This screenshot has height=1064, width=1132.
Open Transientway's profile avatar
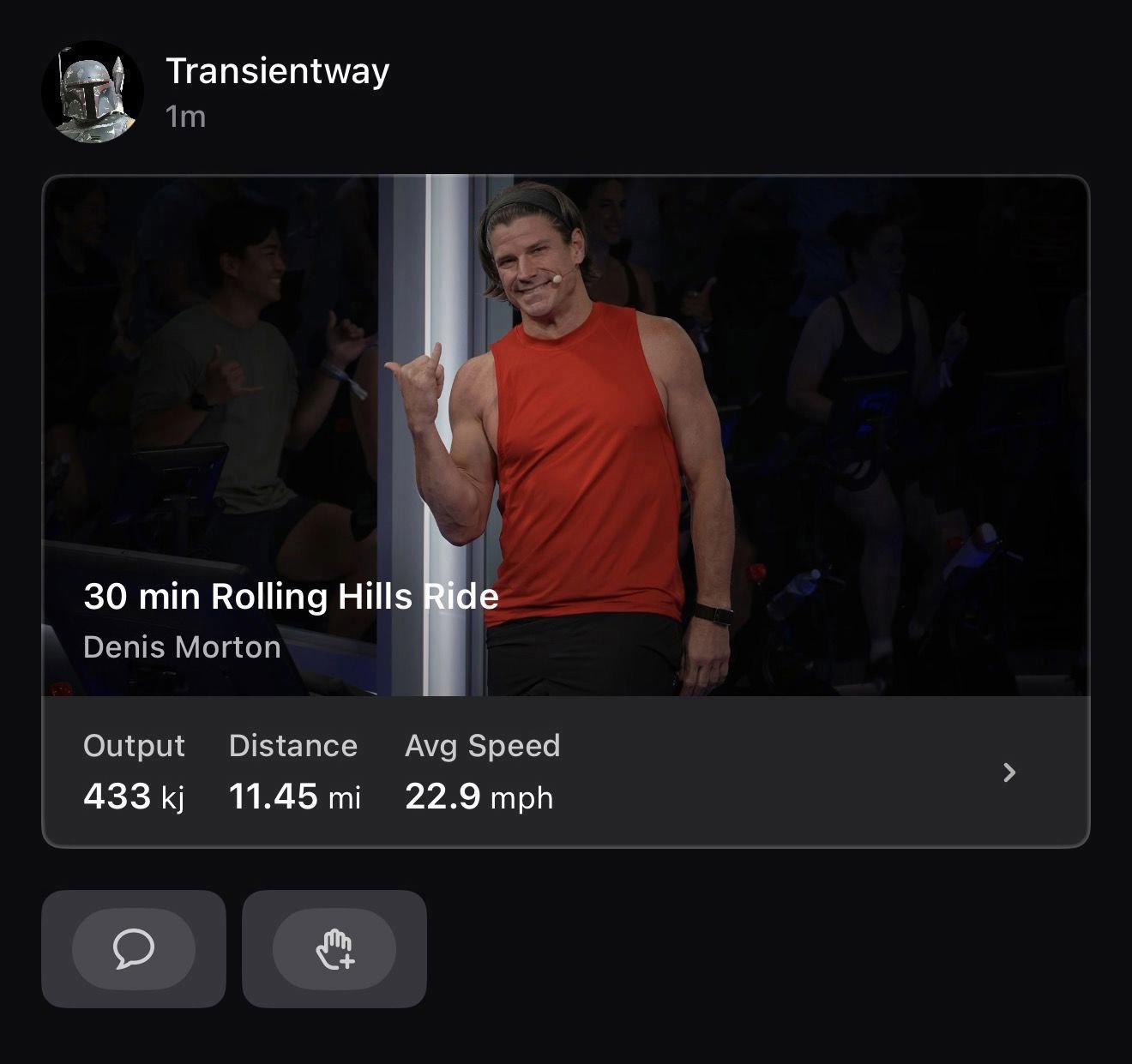point(93,92)
